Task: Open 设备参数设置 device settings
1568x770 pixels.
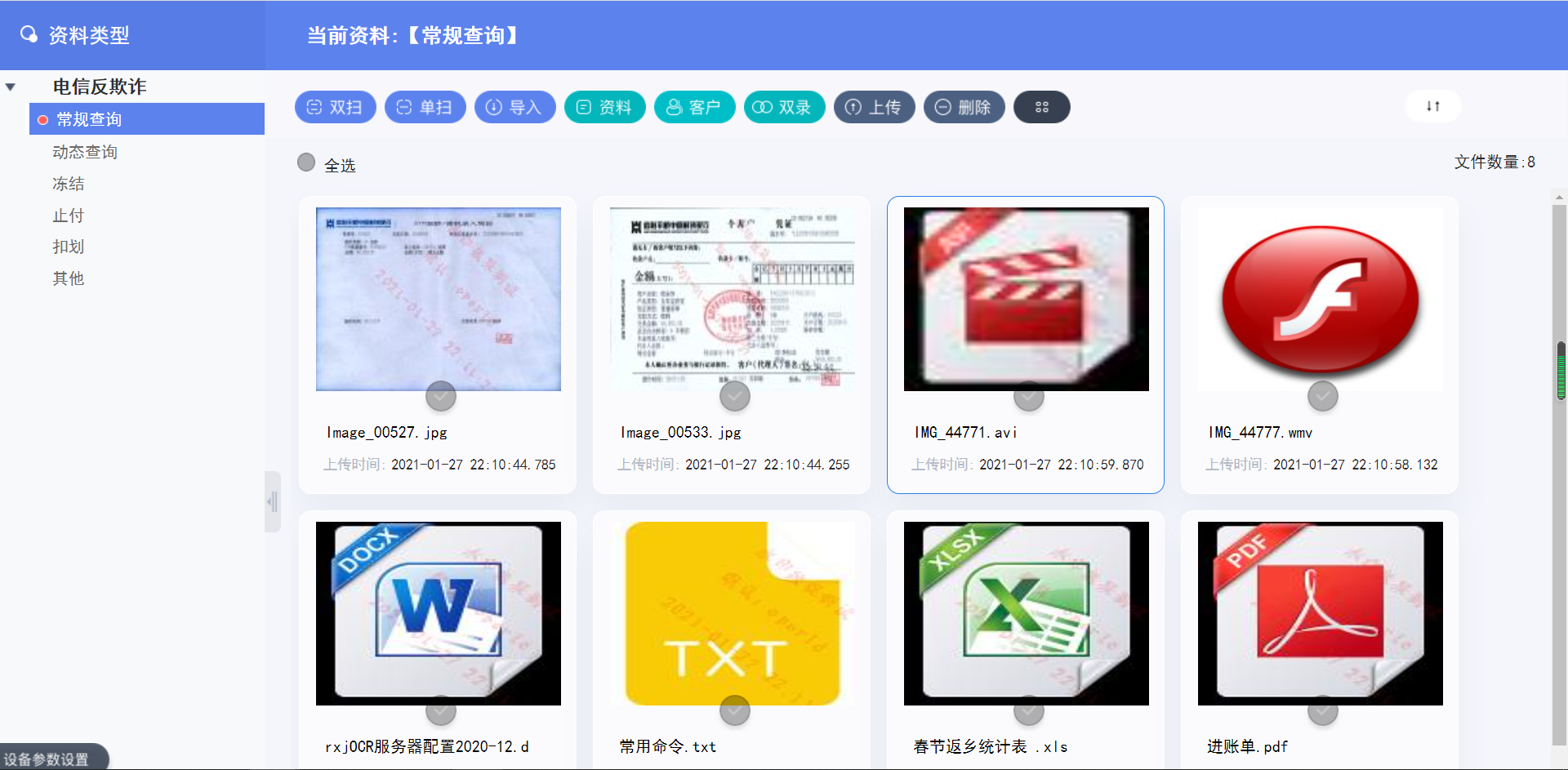Action: (47, 759)
